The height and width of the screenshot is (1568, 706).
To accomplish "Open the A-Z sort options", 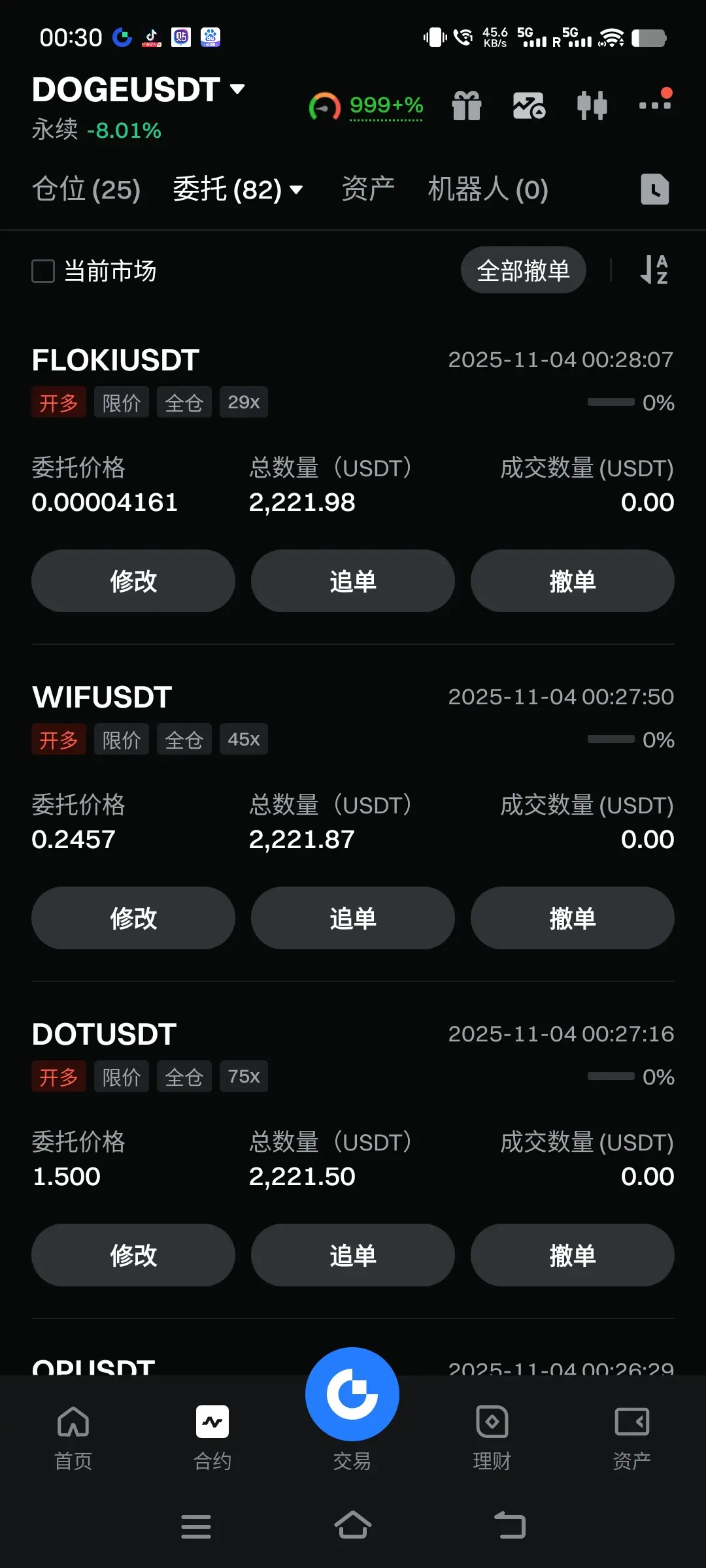I will tap(654, 270).
